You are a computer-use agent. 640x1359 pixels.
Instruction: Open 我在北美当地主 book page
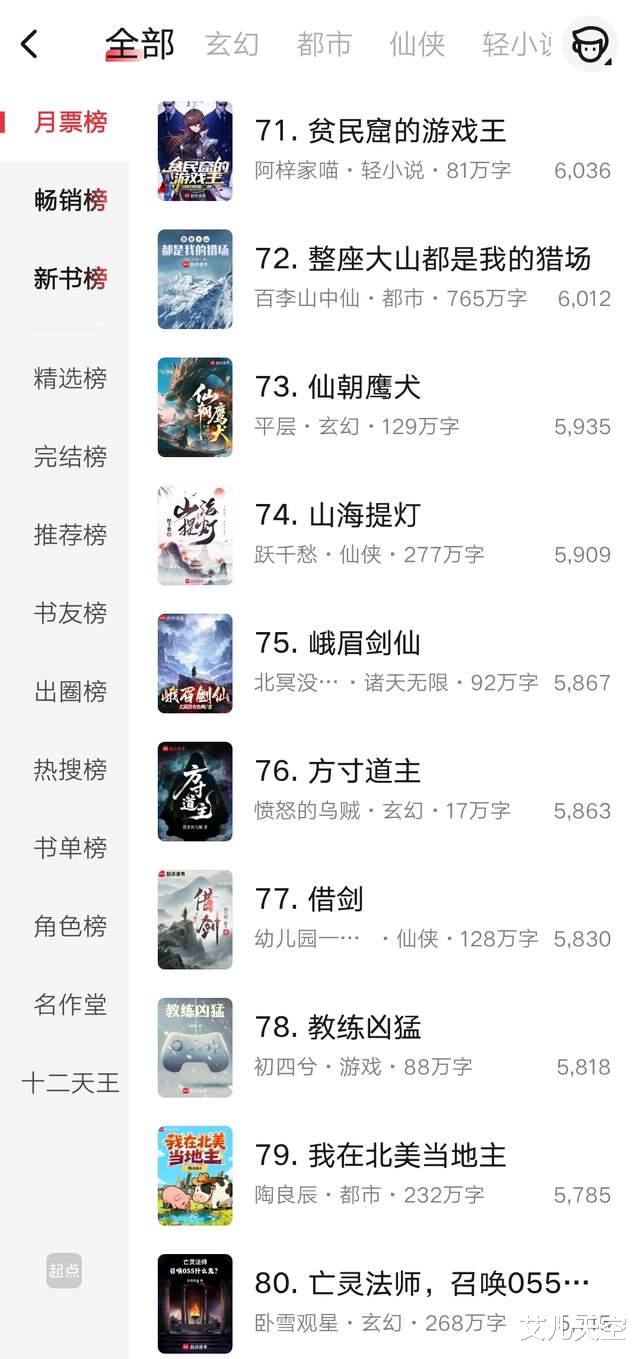380,1155
